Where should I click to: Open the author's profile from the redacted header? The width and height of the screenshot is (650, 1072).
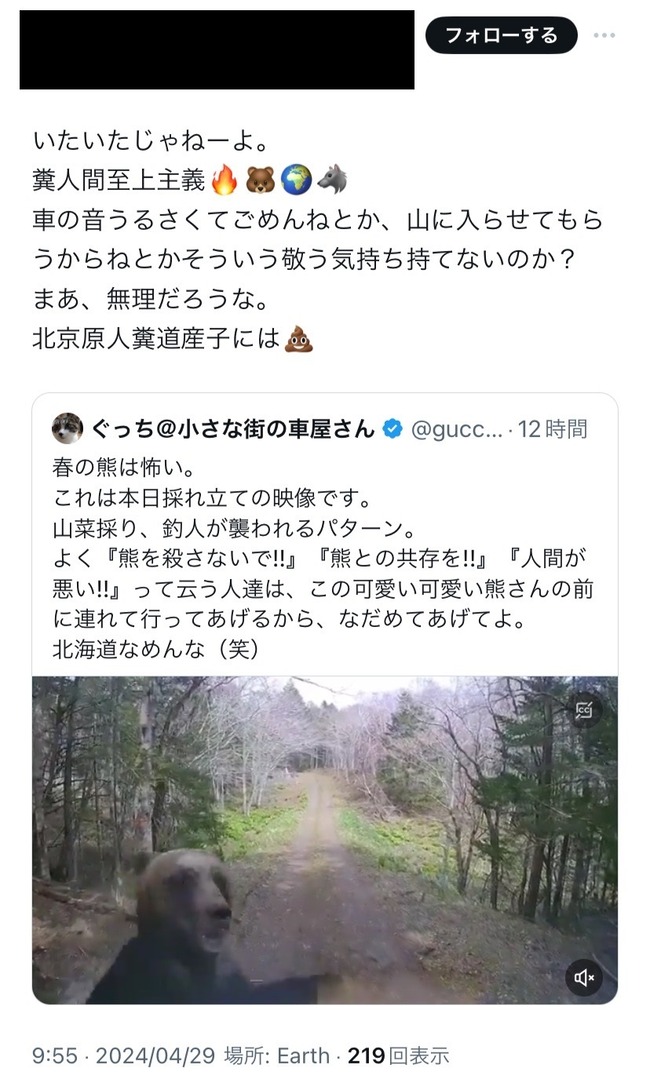216,50
